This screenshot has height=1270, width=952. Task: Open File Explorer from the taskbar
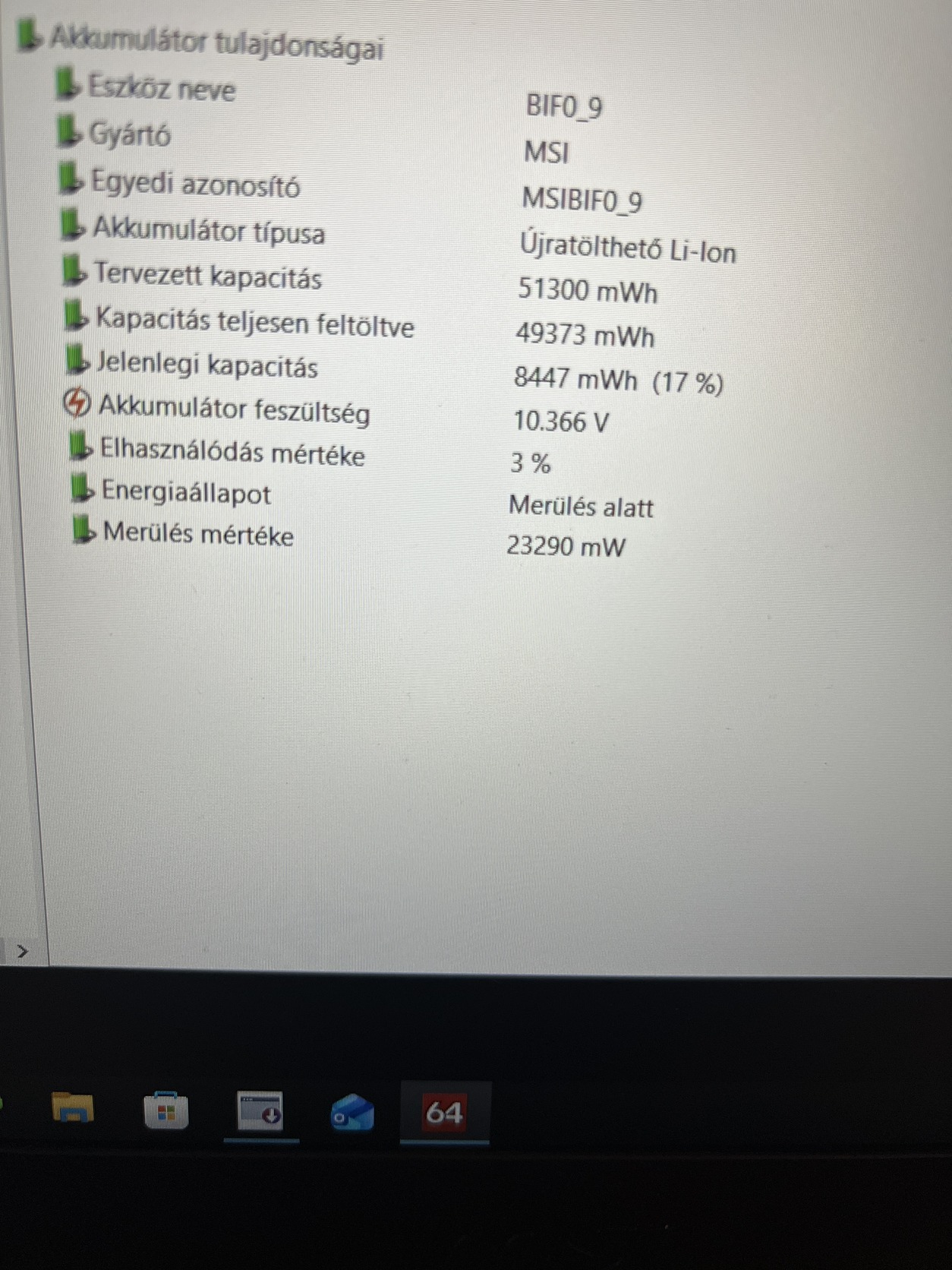pos(72,1110)
